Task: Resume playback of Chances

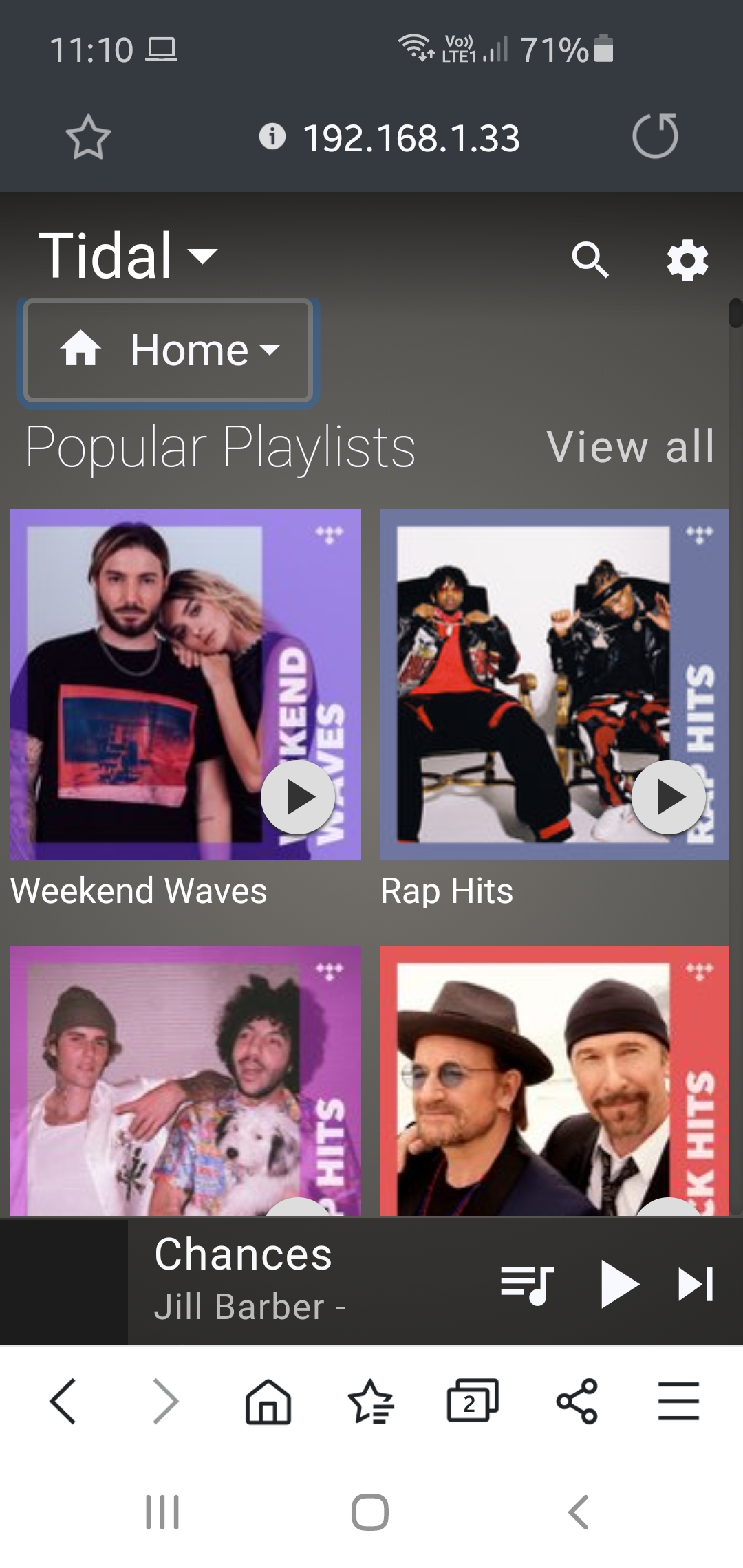Action: pos(618,1284)
